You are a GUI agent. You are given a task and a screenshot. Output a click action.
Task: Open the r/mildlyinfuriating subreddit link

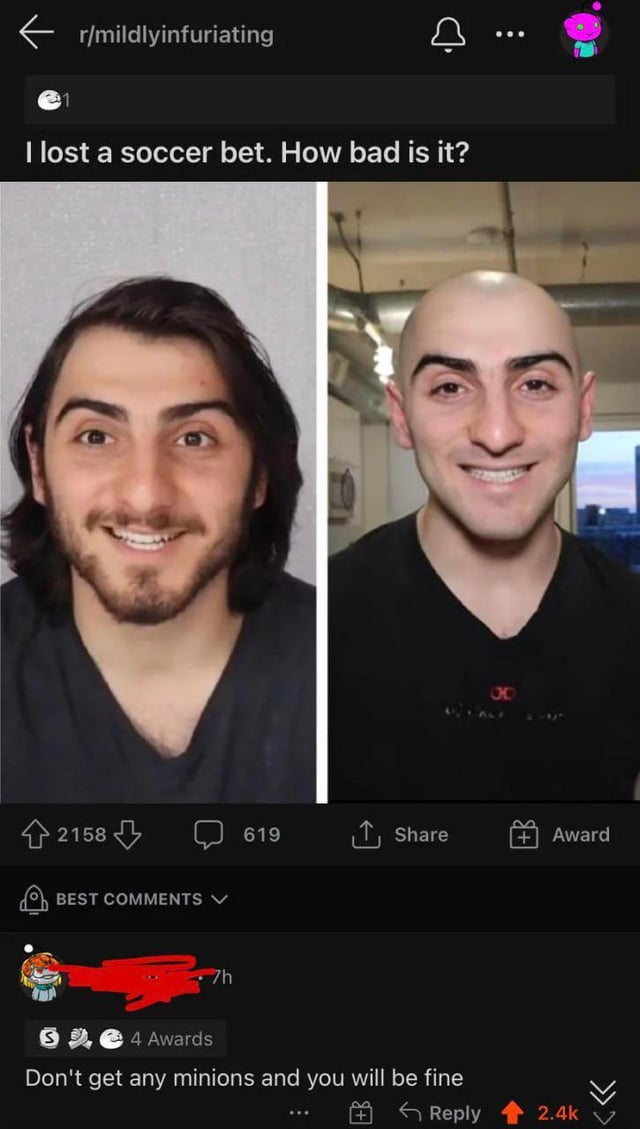pyautogui.click(x=174, y=35)
